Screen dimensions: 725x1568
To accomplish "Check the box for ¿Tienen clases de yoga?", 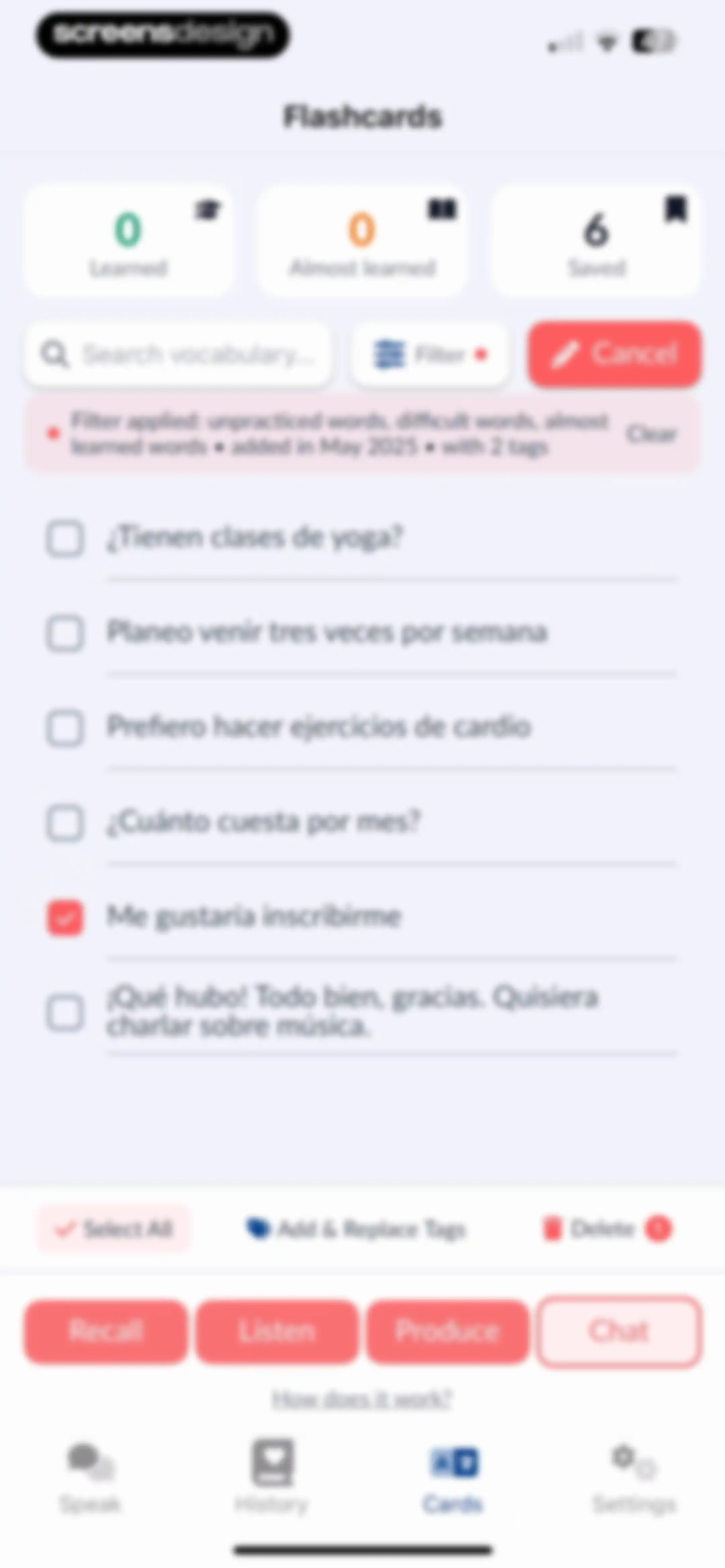I will [x=65, y=539].
